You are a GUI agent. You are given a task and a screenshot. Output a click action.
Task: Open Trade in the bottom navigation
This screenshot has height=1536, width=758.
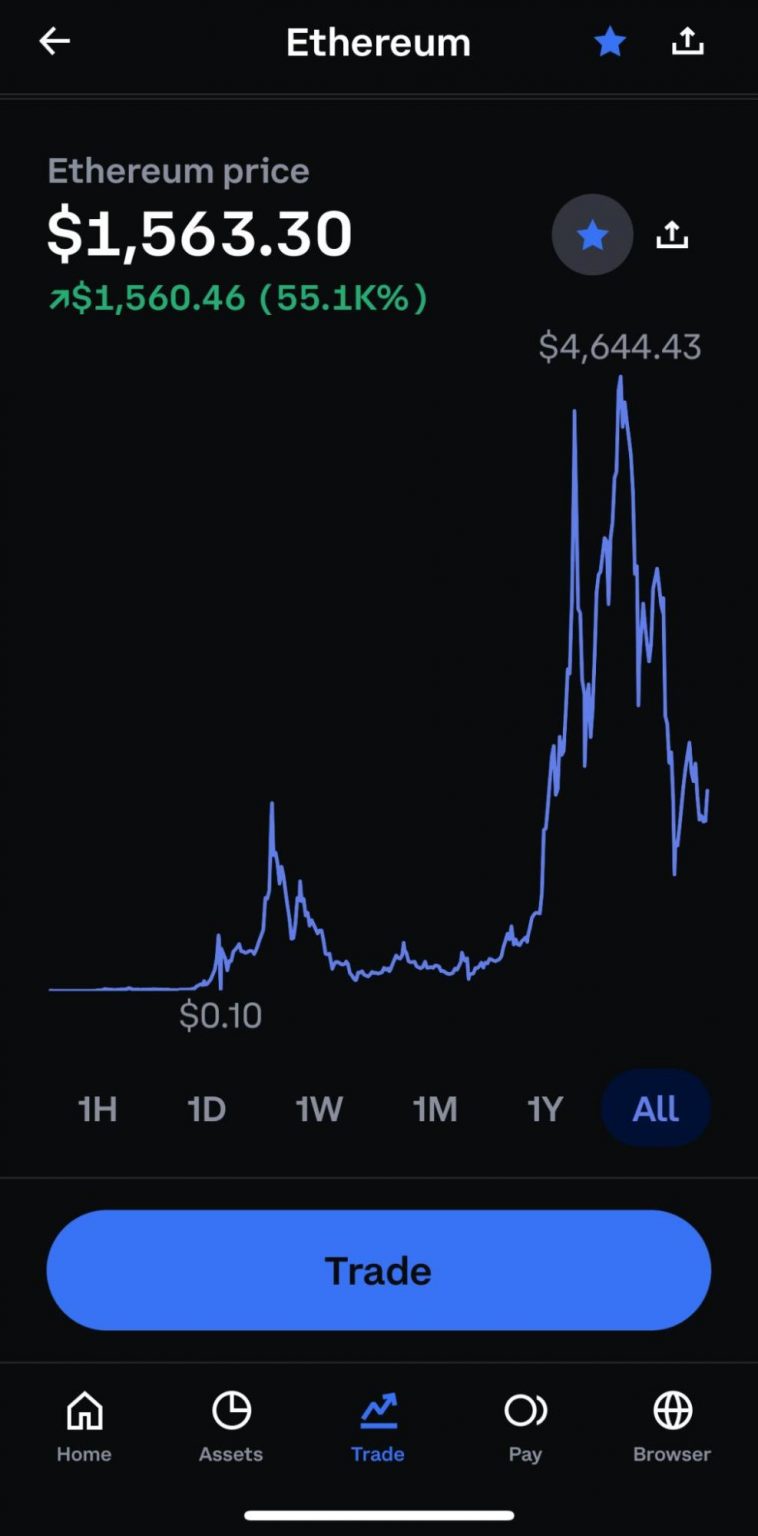(378, 1427)
